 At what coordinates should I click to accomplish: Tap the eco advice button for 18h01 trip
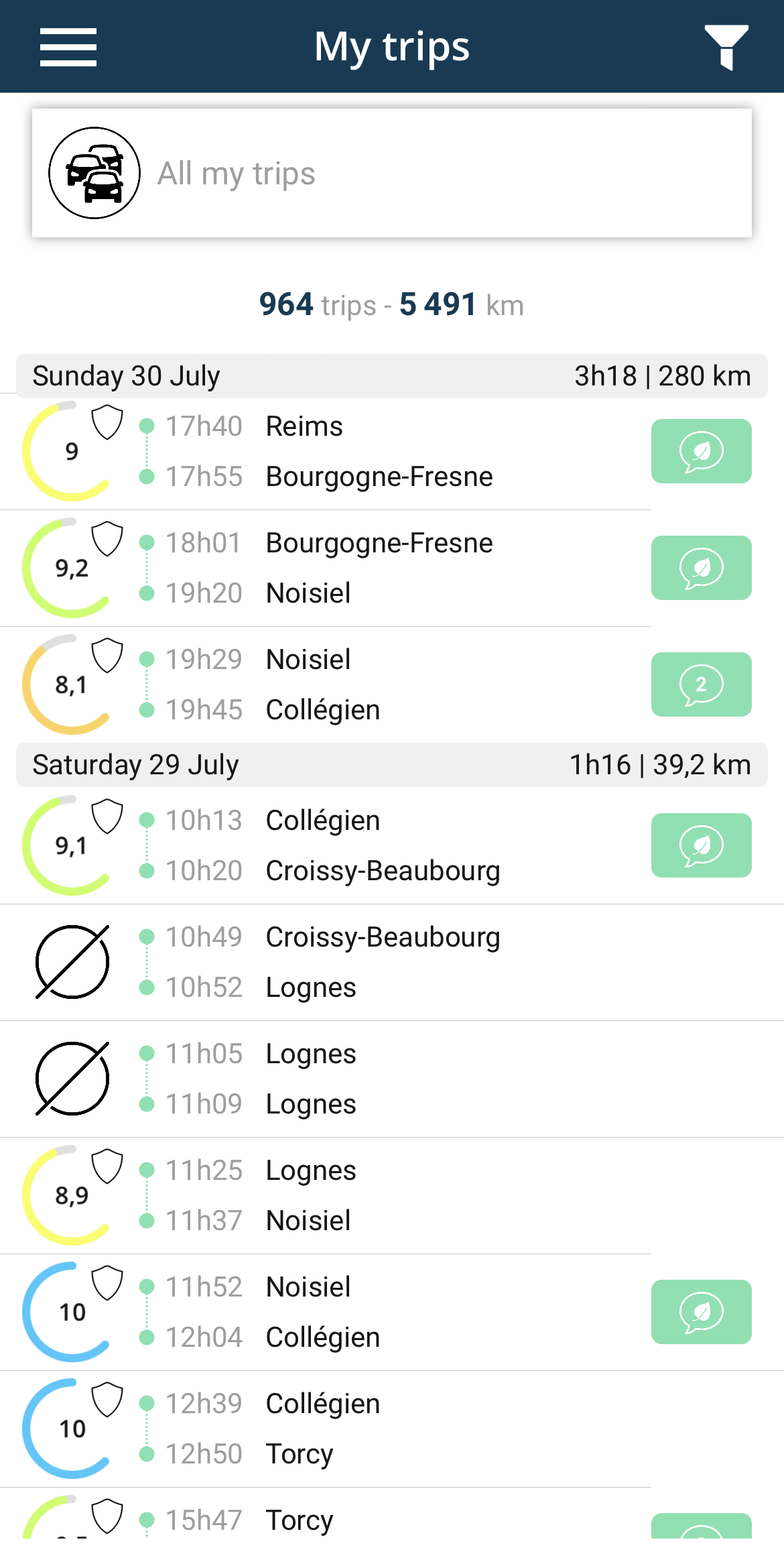click(701, 568)
